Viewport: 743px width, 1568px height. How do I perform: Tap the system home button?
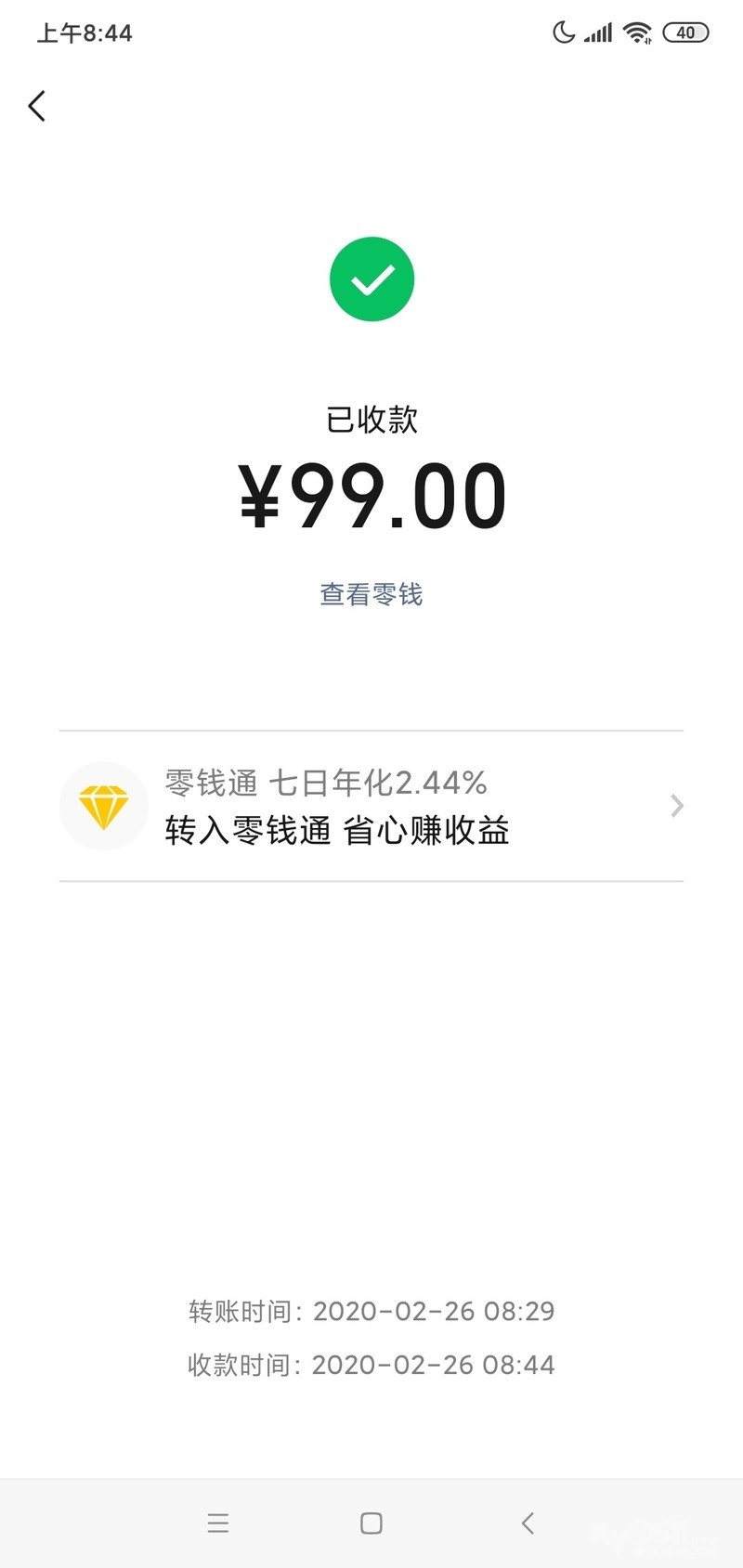(371, 1523)
